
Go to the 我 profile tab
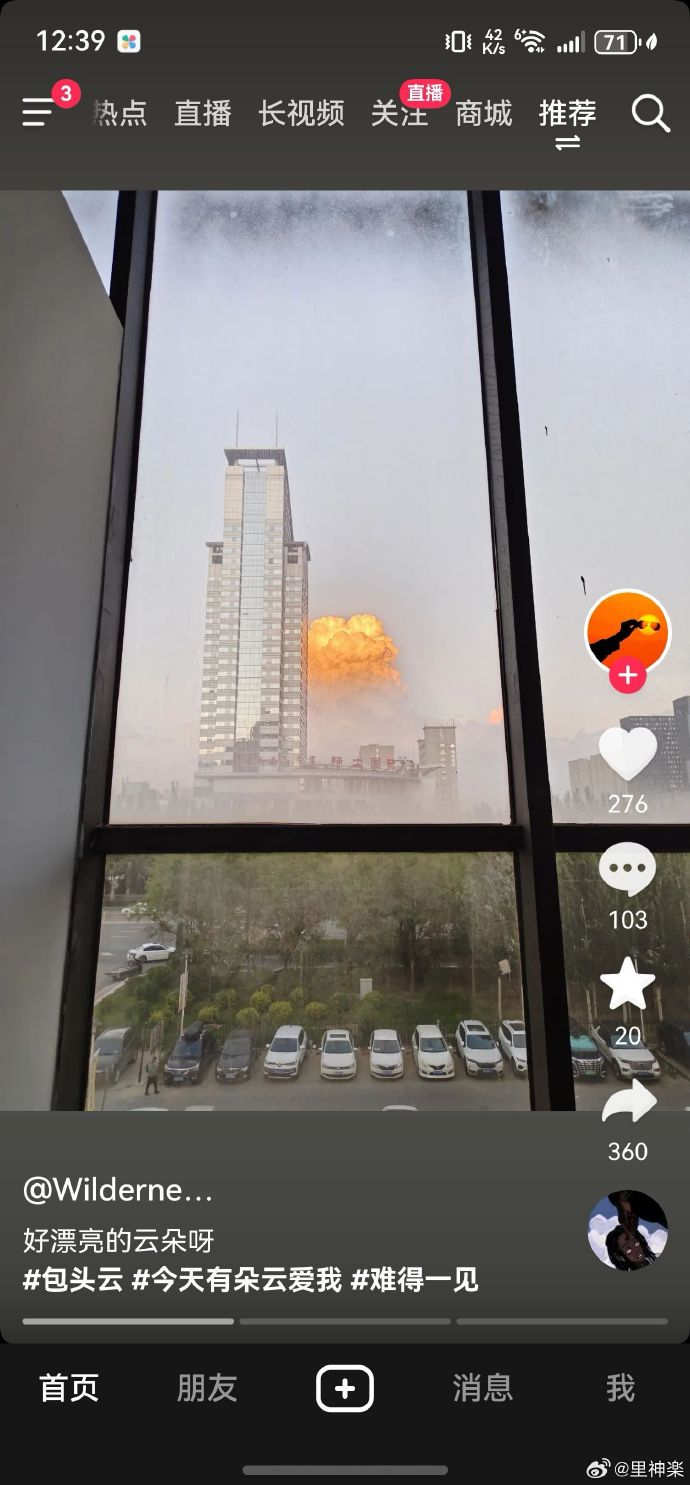coord(620,1388)
